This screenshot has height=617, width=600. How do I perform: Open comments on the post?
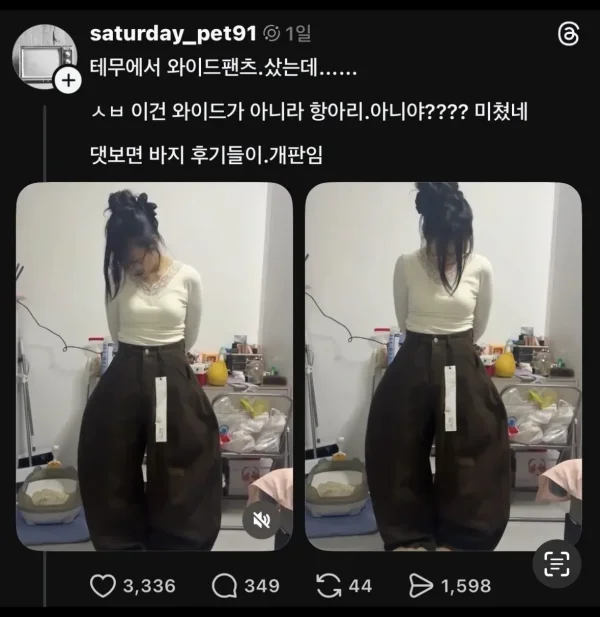(x=225, y=586)
